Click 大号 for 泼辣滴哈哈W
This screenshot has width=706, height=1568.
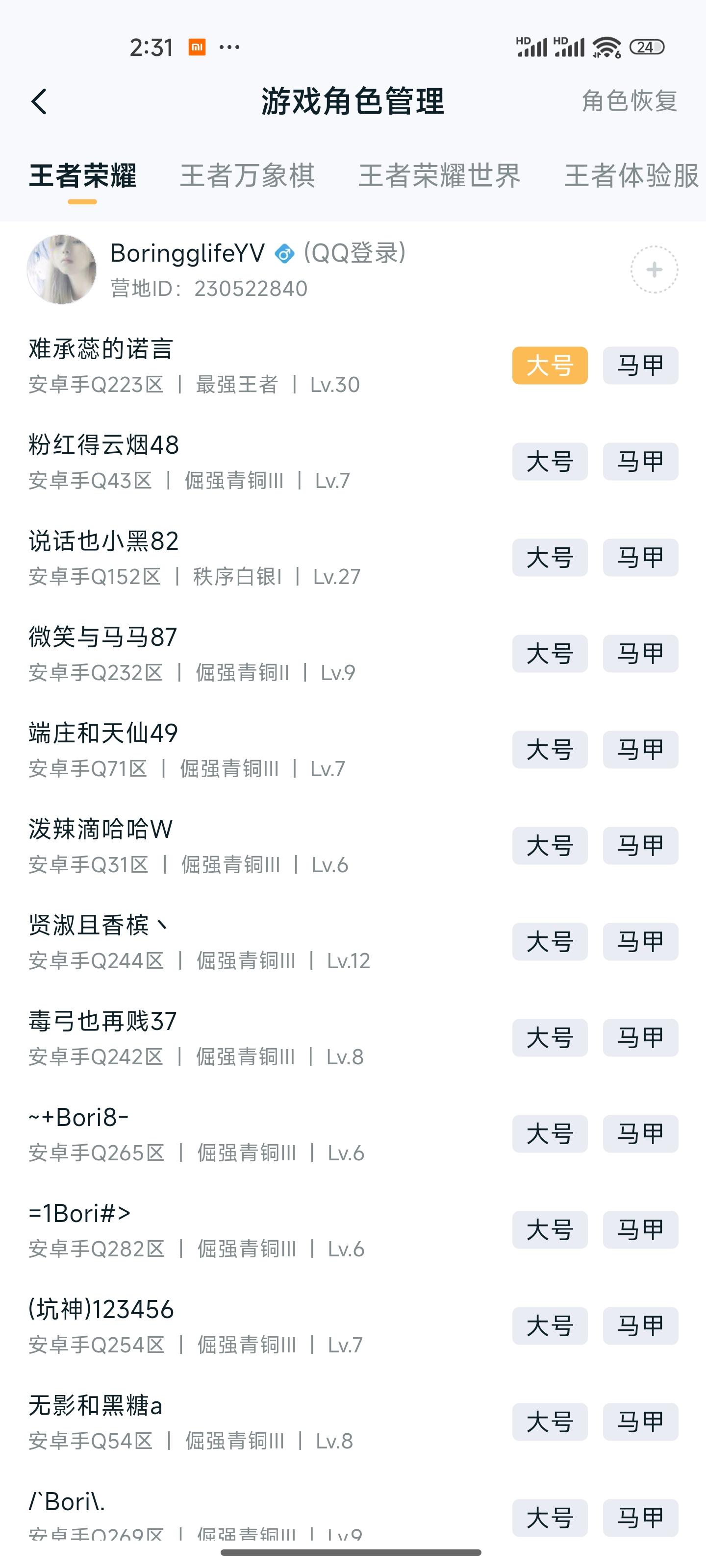pos(550,845)
